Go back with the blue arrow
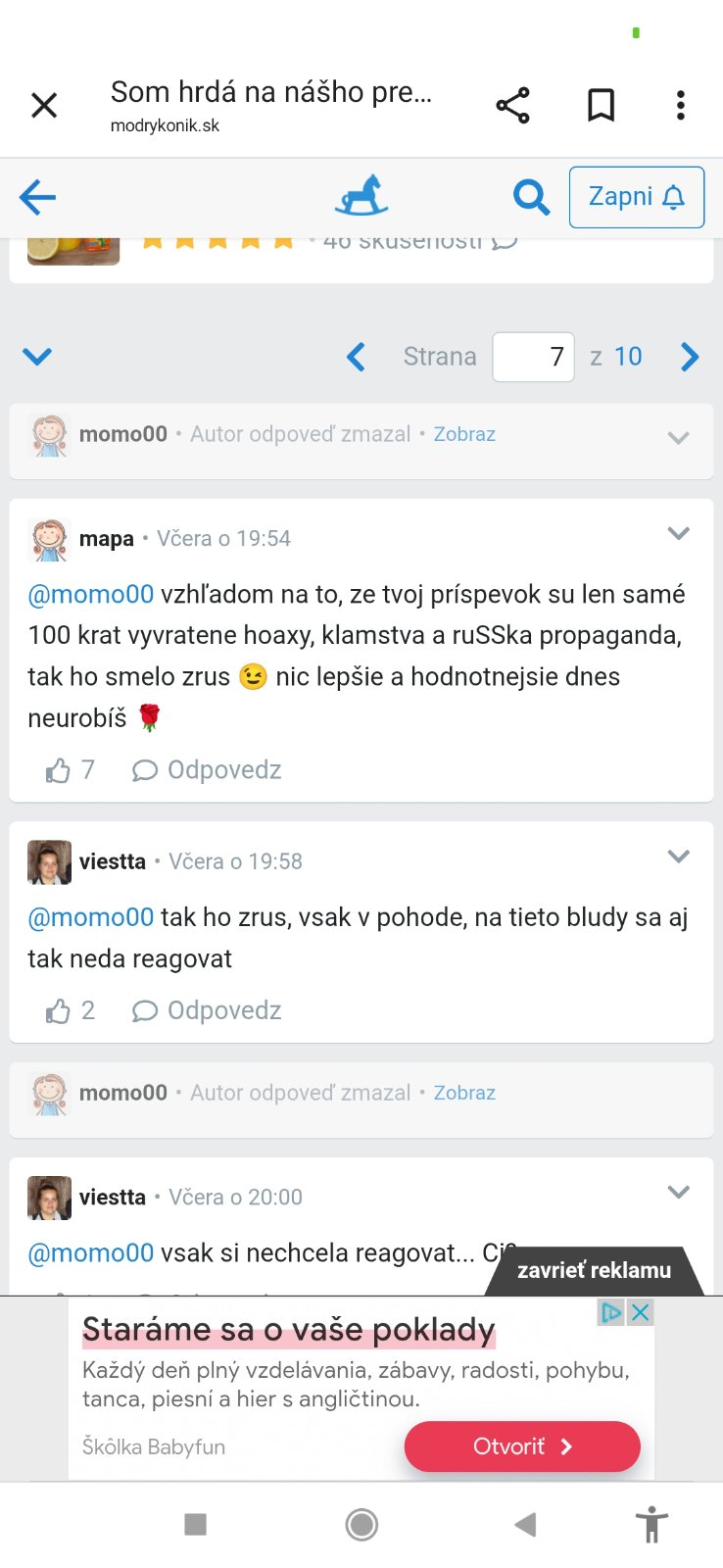This screenshot has height=1568, width=723. pyautogui.click(x=38, y=197)
